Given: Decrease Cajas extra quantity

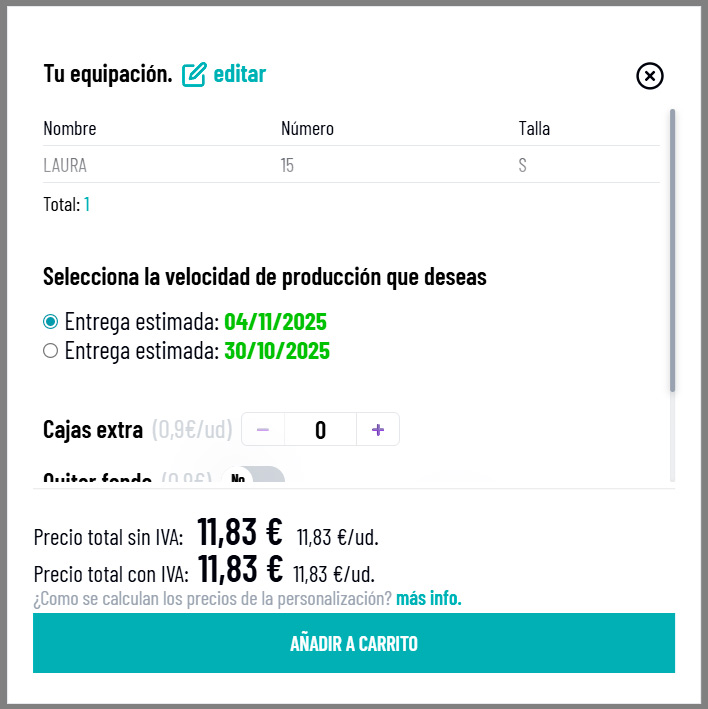Looking at the screenshot, I should coord(263,430).
